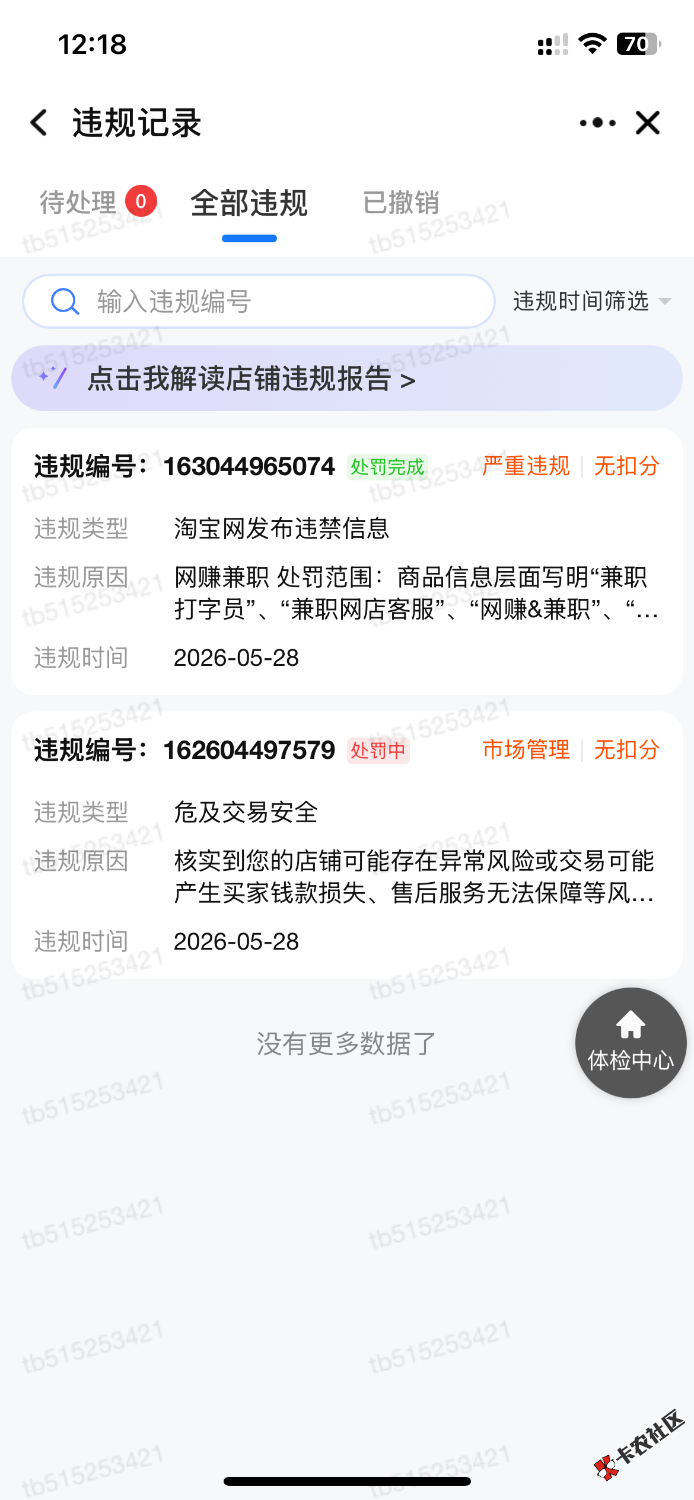Open violation record 162604497579
Screen dimensions: 694x1500
pyautogui.click(x=347, y=845)
